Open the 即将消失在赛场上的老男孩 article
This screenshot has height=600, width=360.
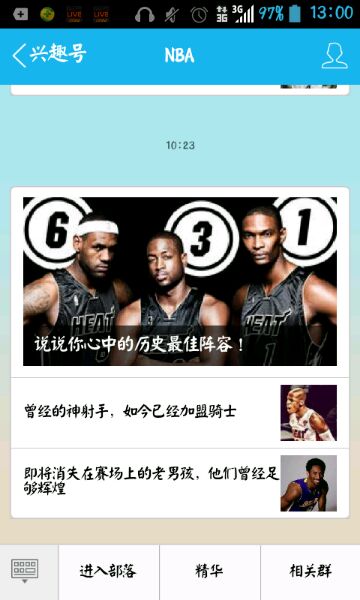pyautogui.click(x=180, y=483)
